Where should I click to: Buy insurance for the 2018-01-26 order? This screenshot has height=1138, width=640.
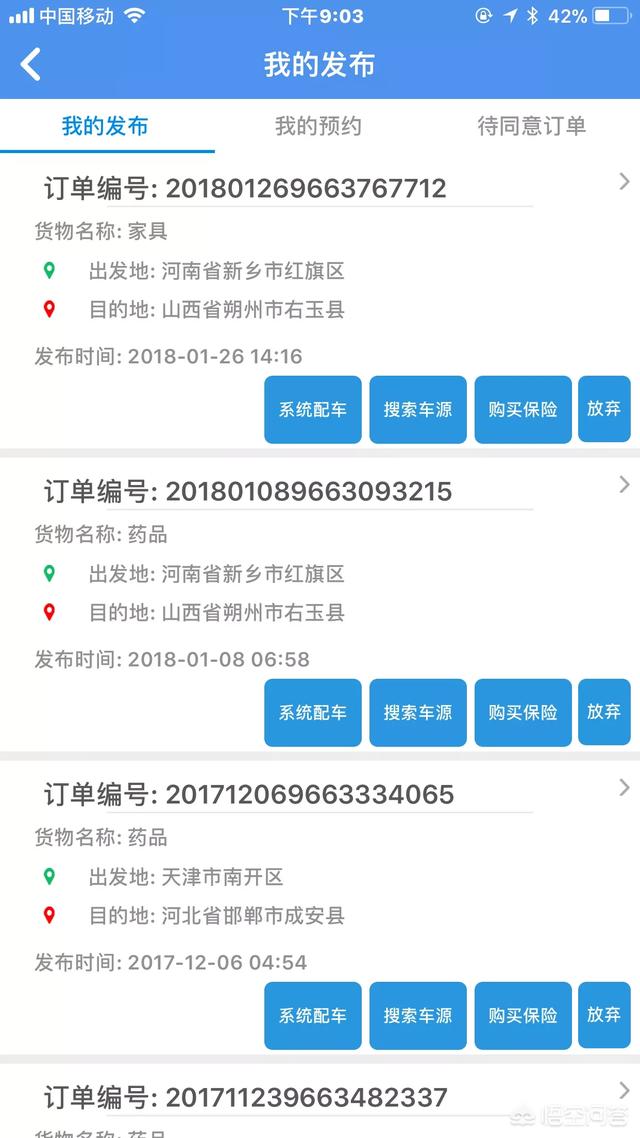click(523, 409)
